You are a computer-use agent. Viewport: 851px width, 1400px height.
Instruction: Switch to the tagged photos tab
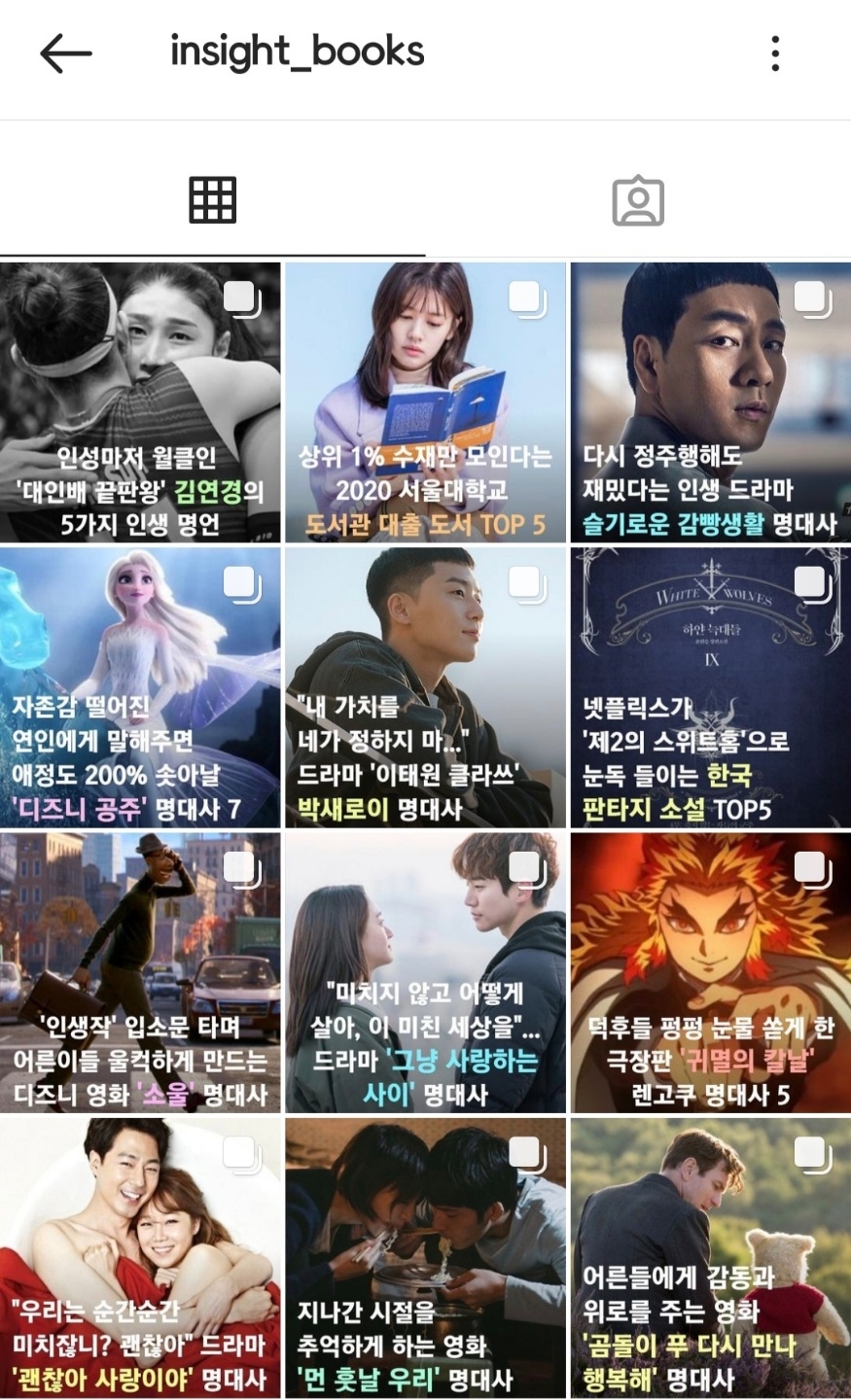tap(638, 201)
